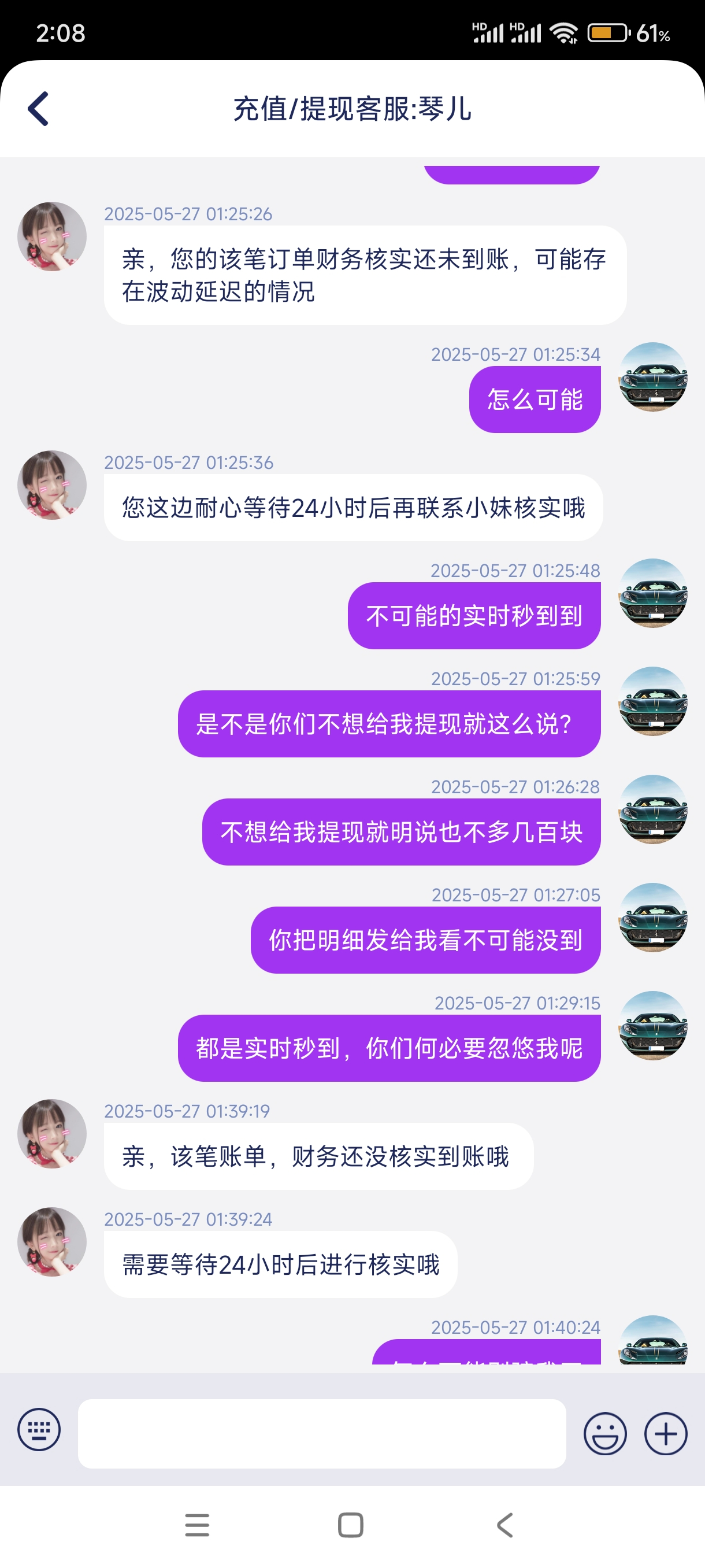Tap the system home button
The width and height of the screenshot is (705, 1568).
tap(350, 1525)
